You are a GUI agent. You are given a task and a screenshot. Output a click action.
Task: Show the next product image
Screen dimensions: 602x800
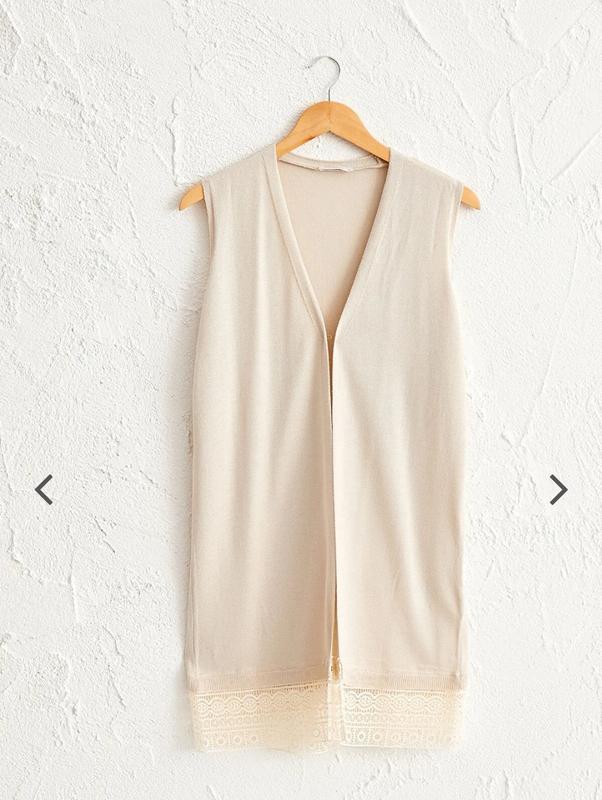click(558, 489)
